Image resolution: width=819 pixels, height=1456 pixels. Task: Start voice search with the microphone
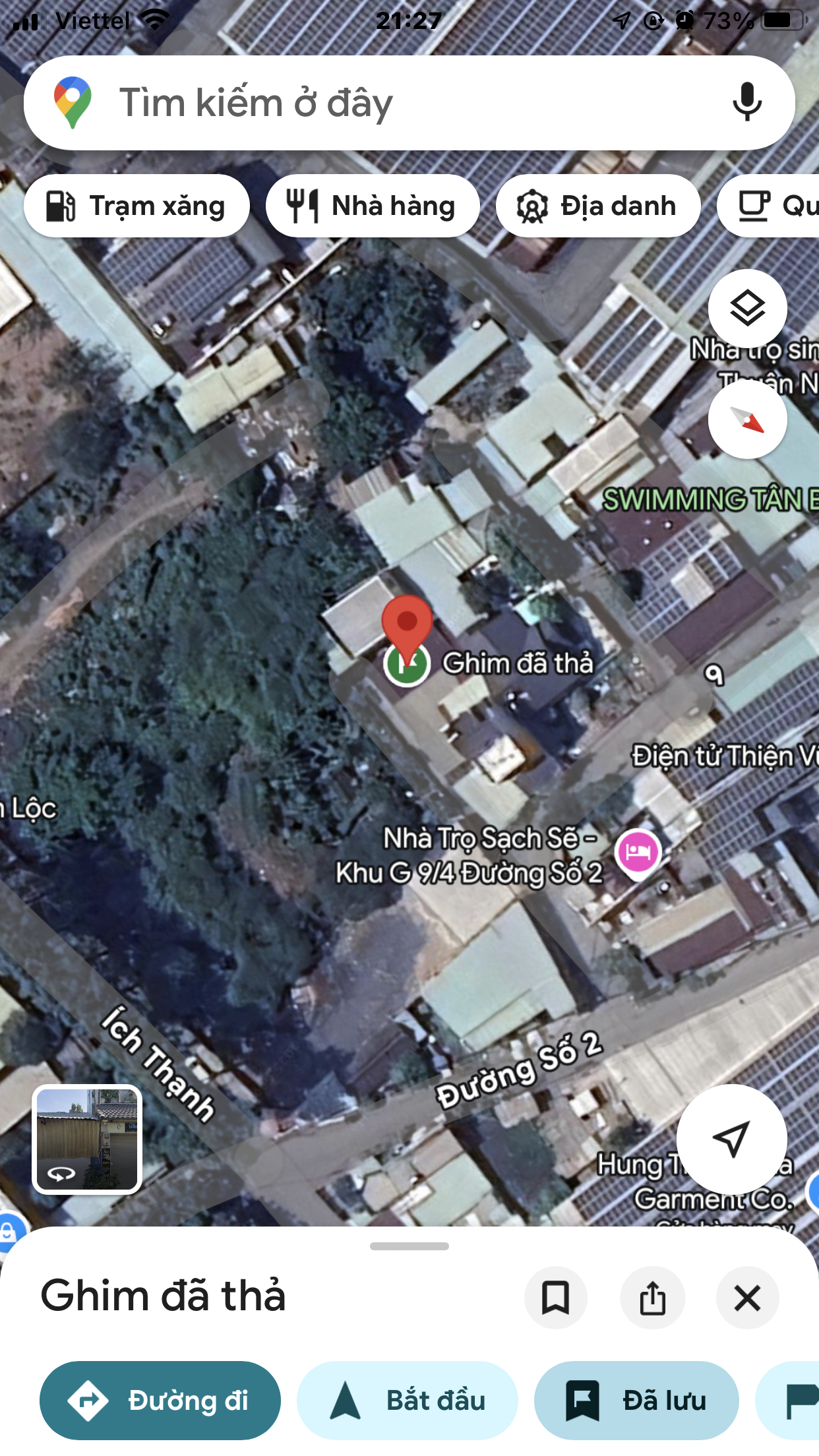(746, 103)
